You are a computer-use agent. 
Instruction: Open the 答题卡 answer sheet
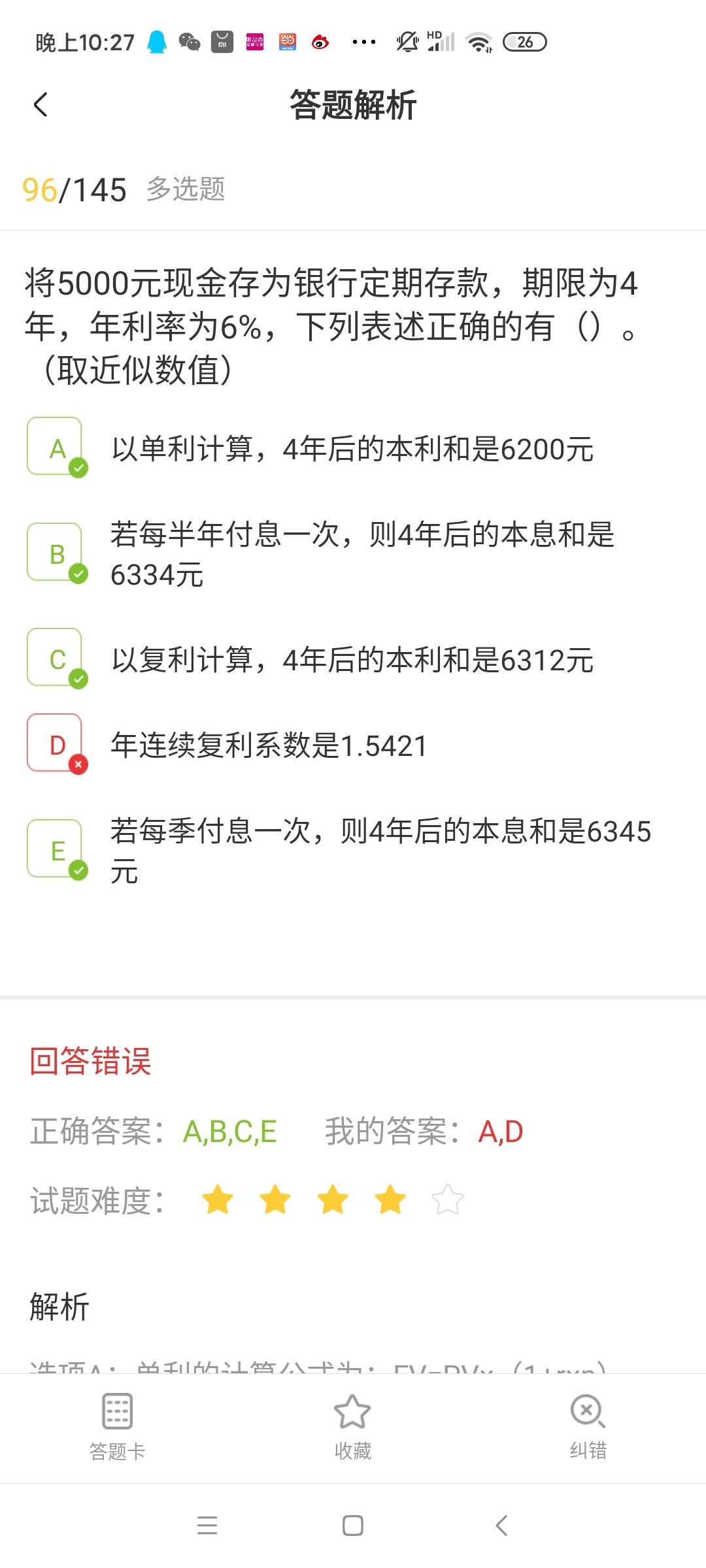pyautogui.click(x=118, y=1428)
